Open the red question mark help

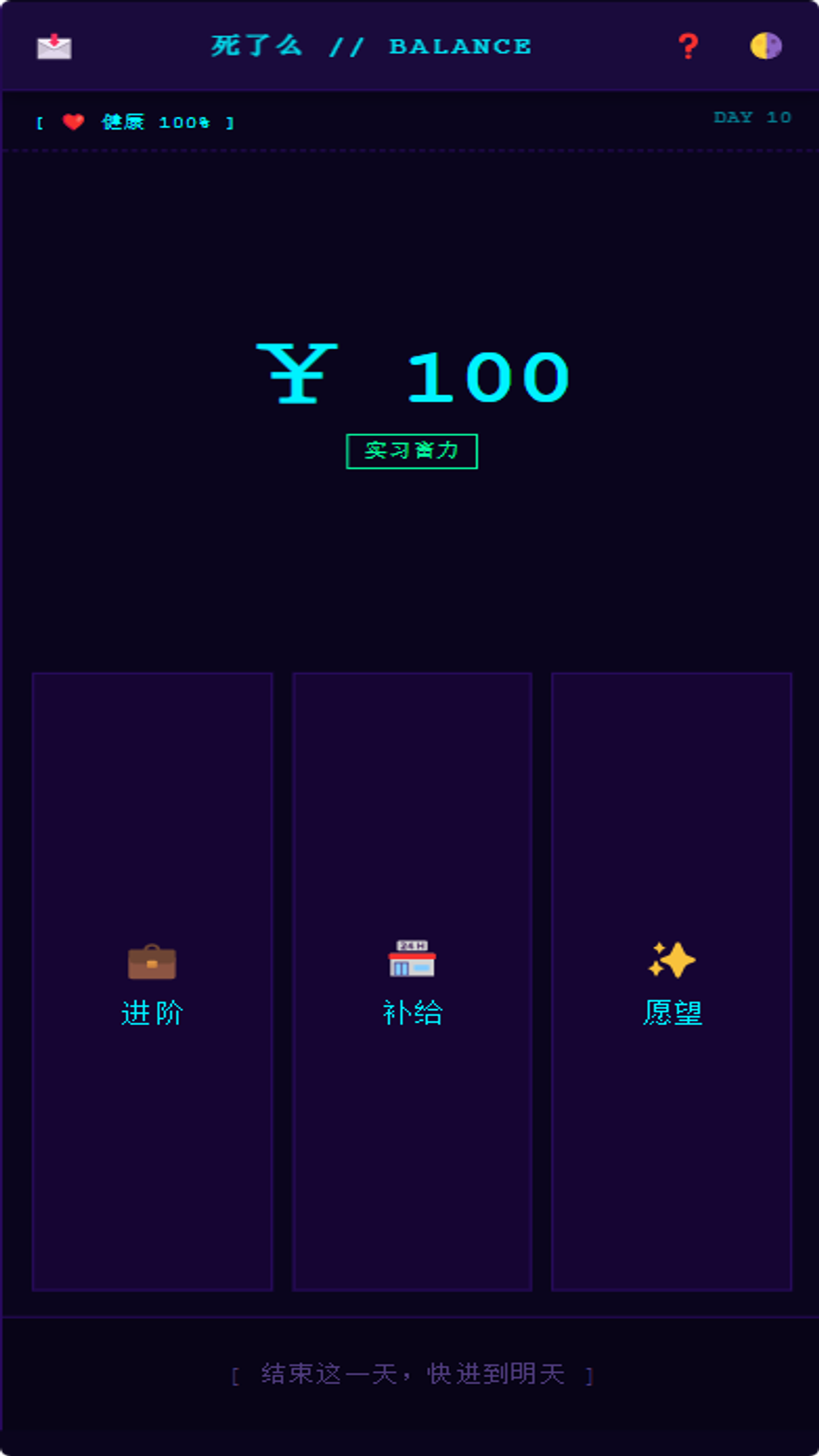688,46
